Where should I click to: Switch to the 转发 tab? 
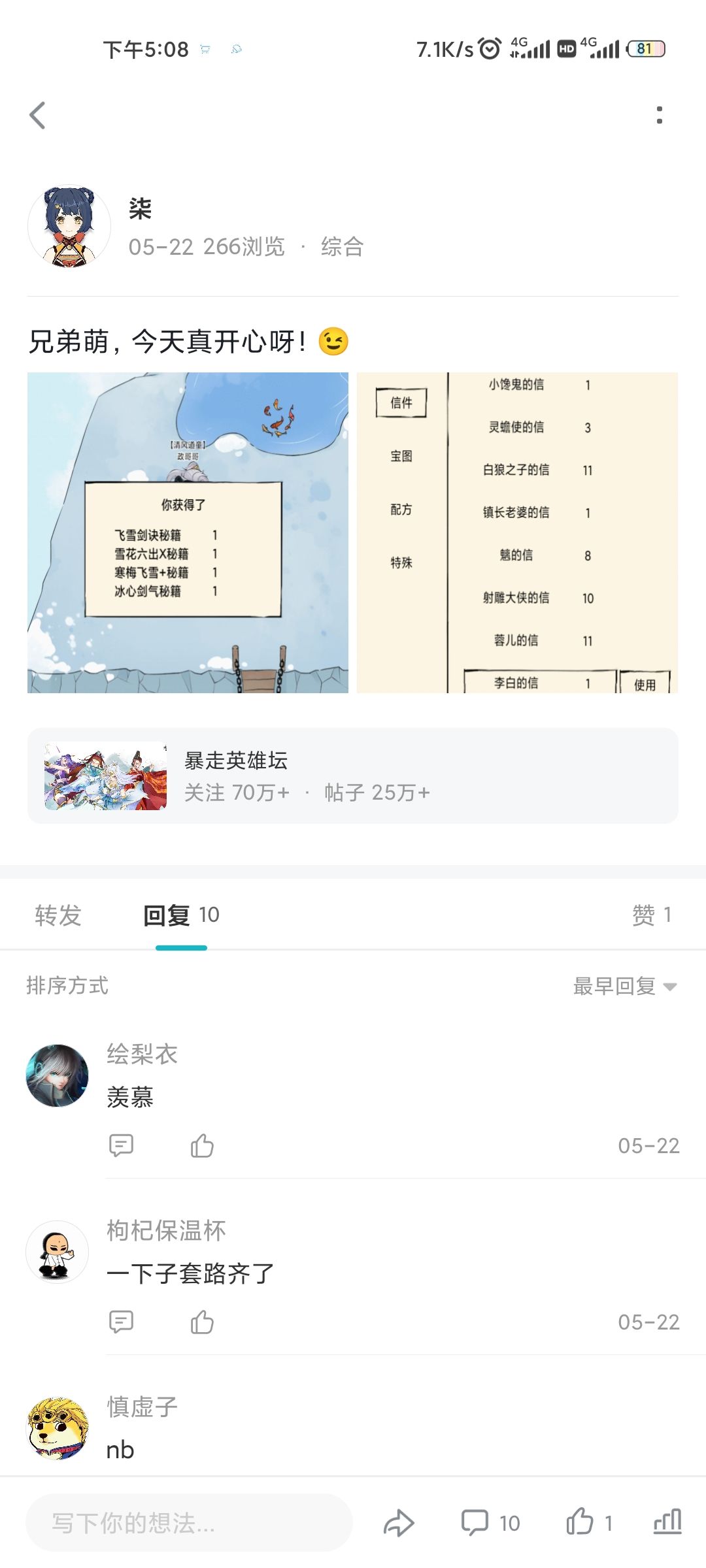(x=58, y=915)
